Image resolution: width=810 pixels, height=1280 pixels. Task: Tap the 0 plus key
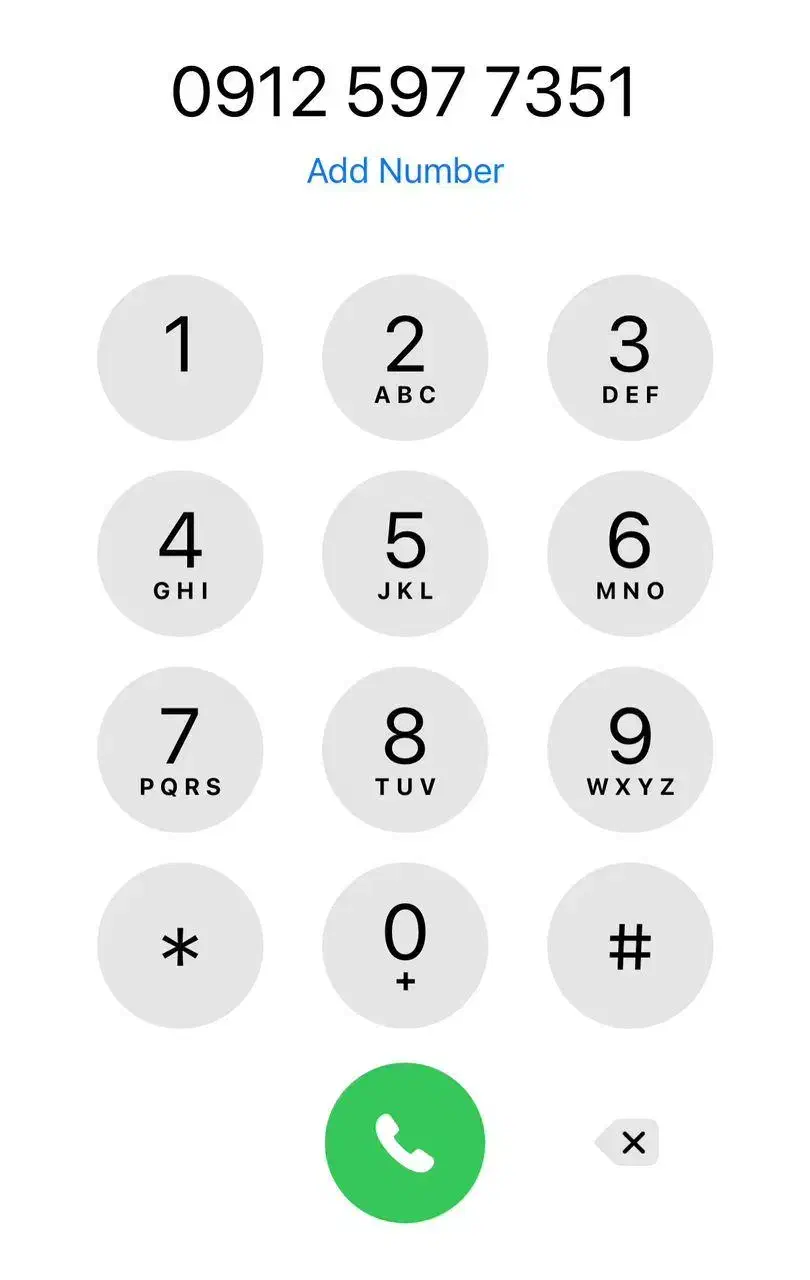(x=405, y=946)
